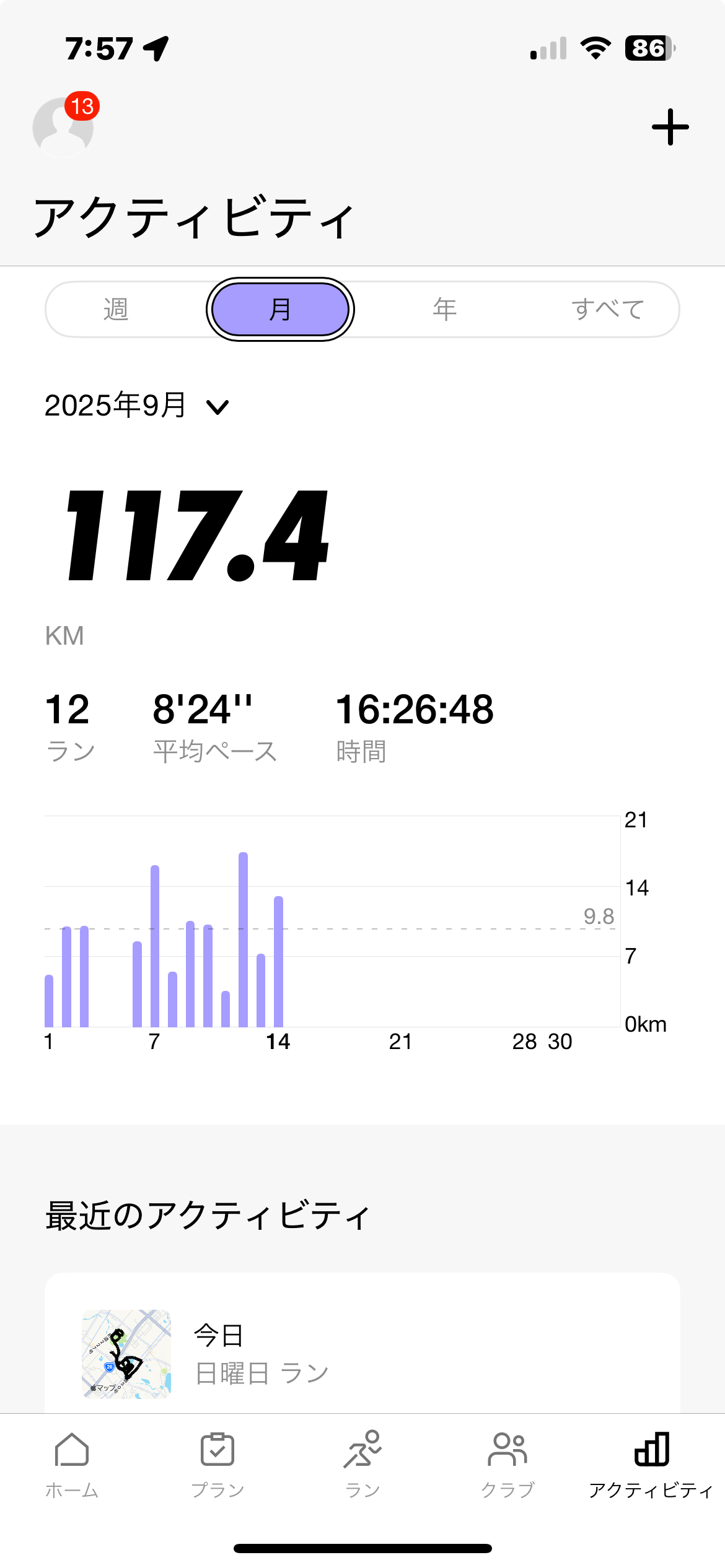Open the profile avatar with 13 notifications
Image resolution: width=725 pixels, height=1568 pixels.
click(x=64, y=125)
